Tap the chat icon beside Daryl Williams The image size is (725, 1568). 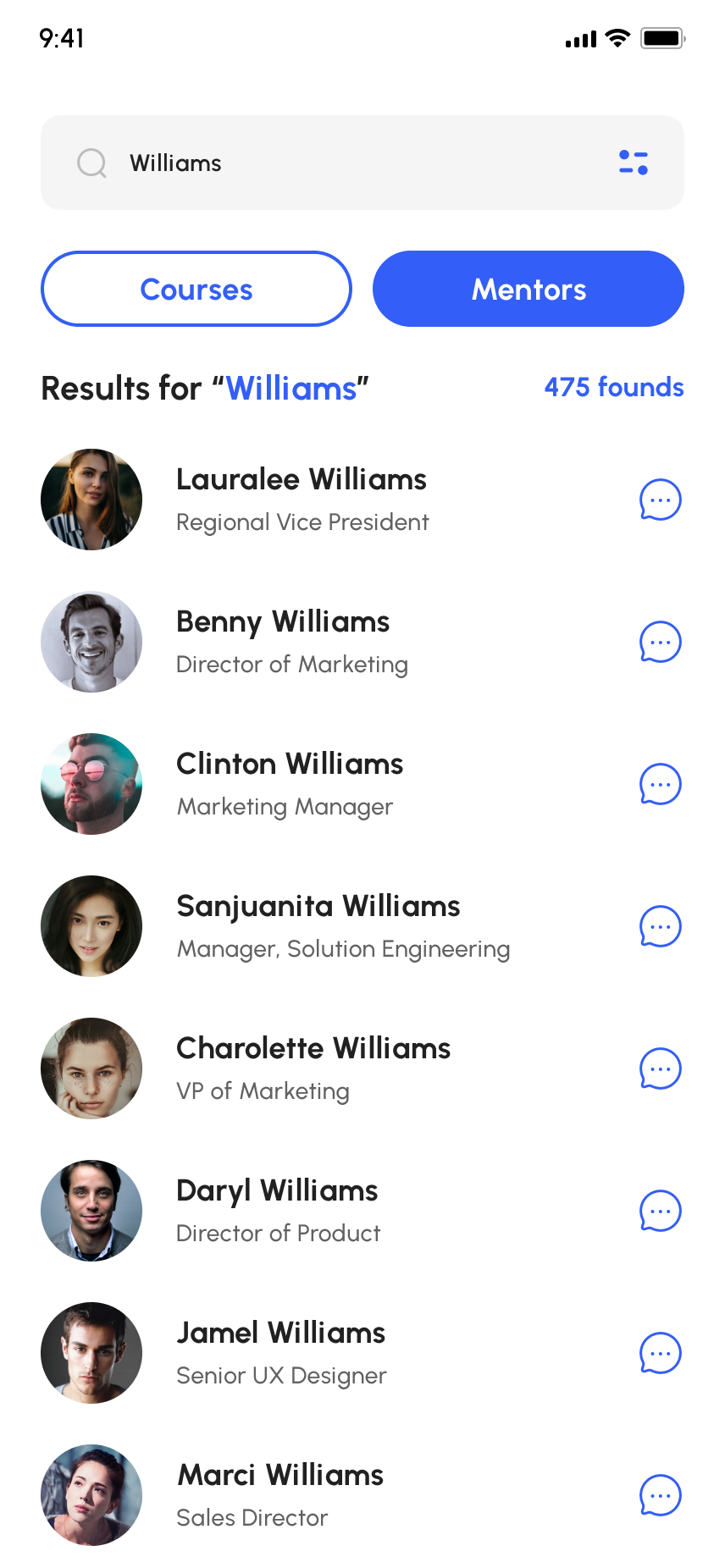coord(660,1211)
